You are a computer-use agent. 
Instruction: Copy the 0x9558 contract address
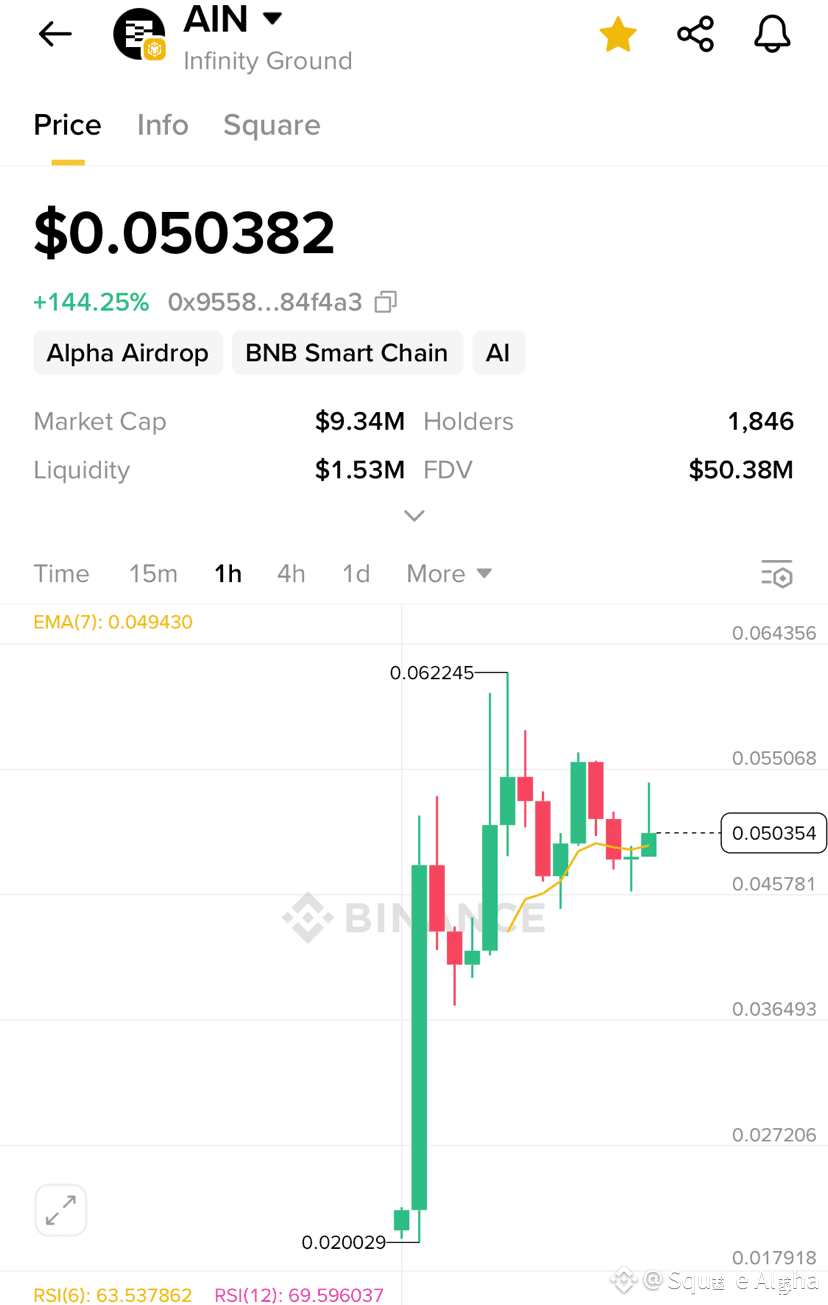coord(385,302)
